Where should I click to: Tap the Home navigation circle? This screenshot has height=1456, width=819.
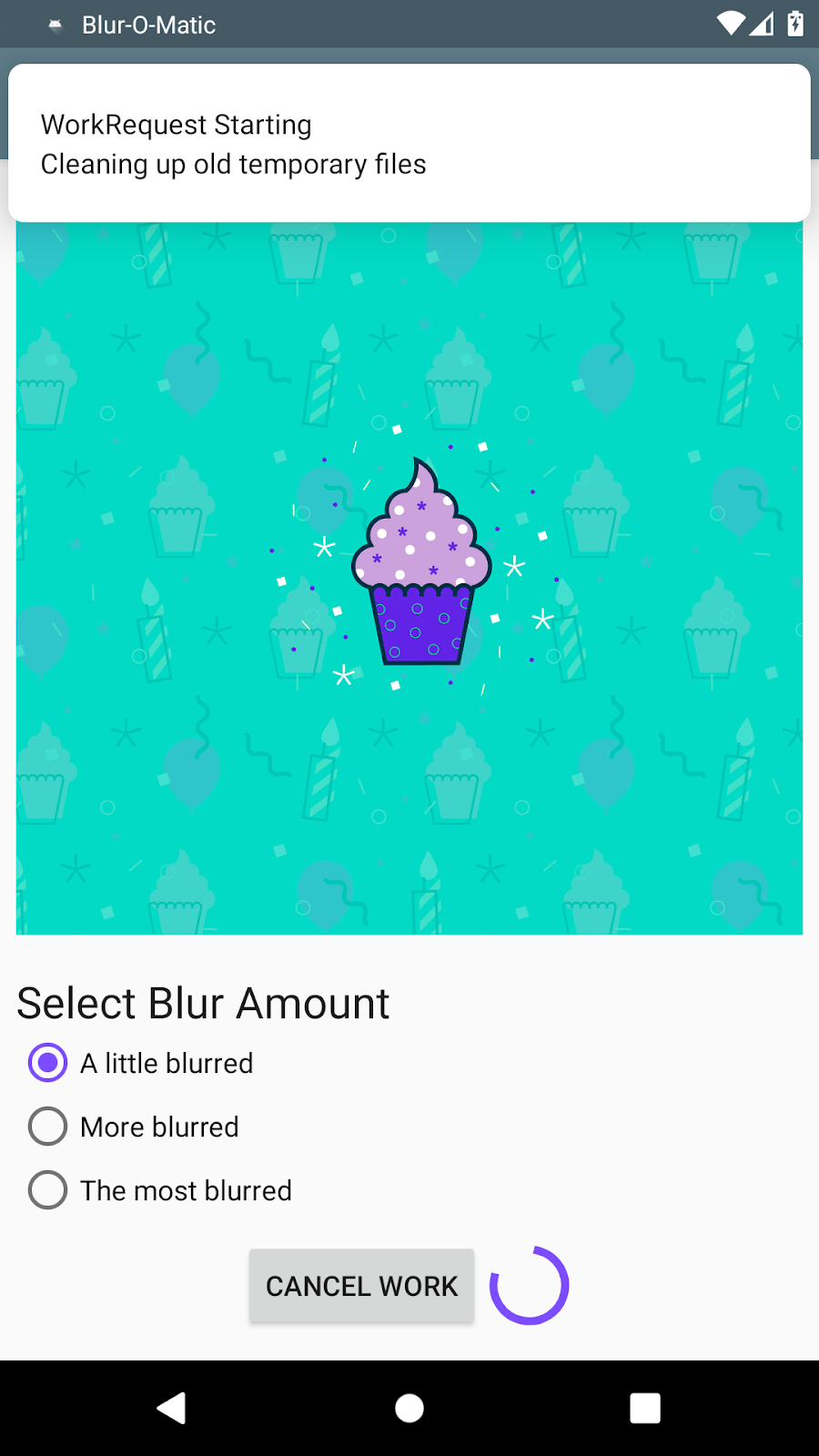[409, 1408]
